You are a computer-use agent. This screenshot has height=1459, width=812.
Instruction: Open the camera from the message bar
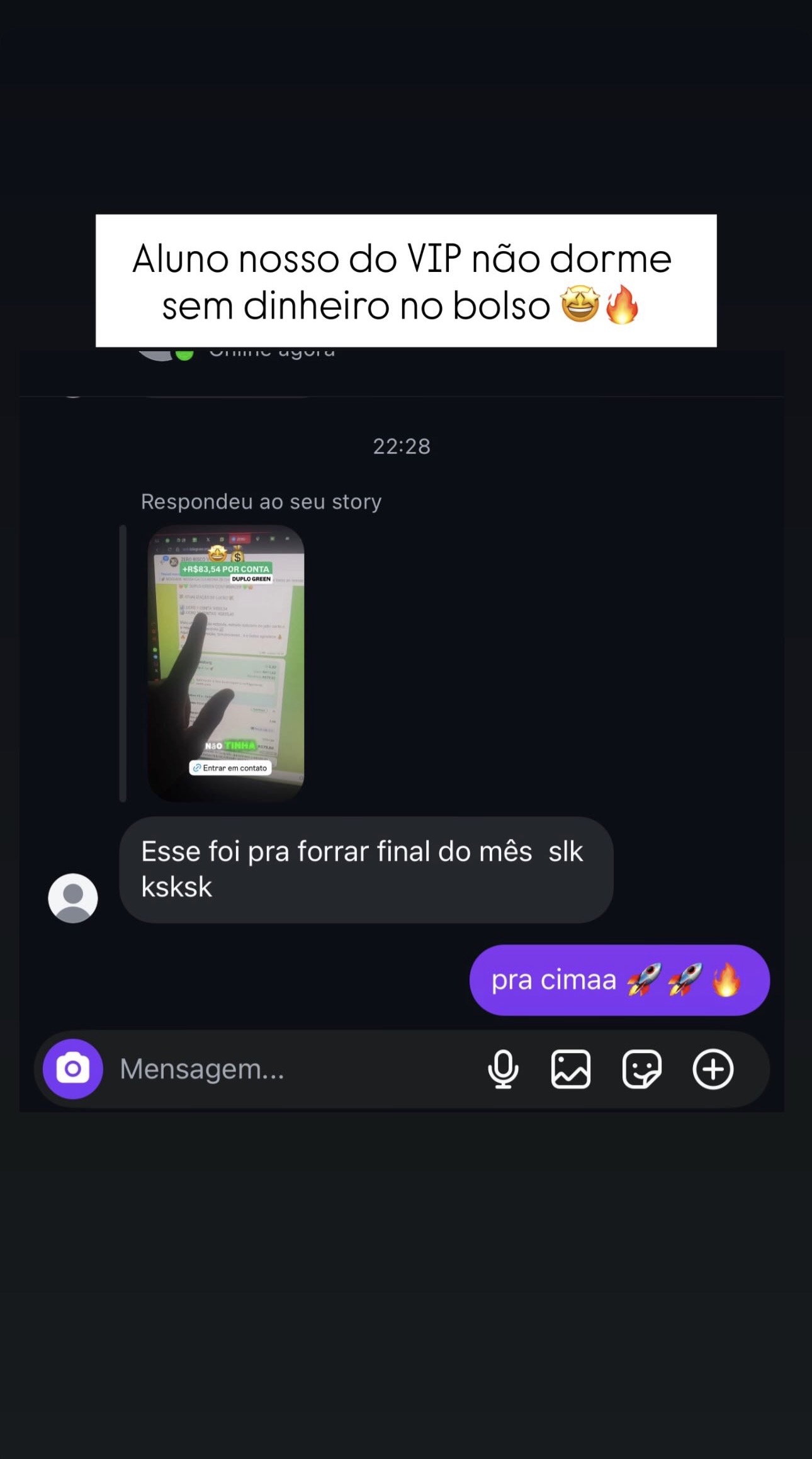tap(71, 1069)
